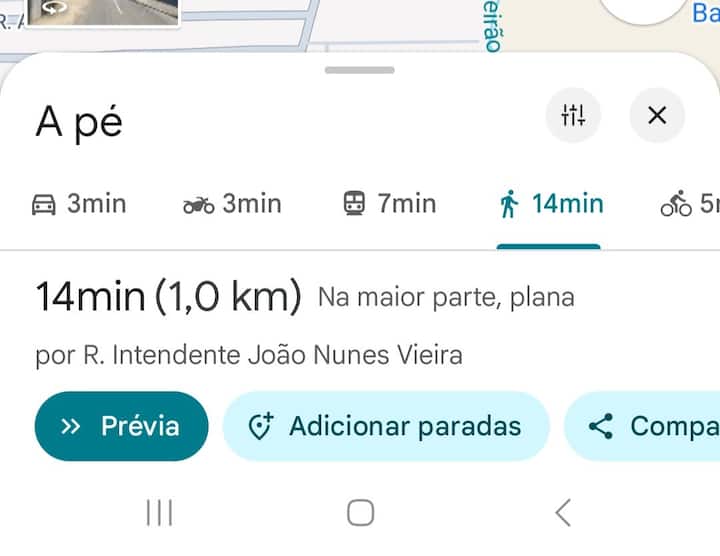This screenshot has width=720, height=556.
Task: Switch to driving 3min tab
Action: coord(79,204)
